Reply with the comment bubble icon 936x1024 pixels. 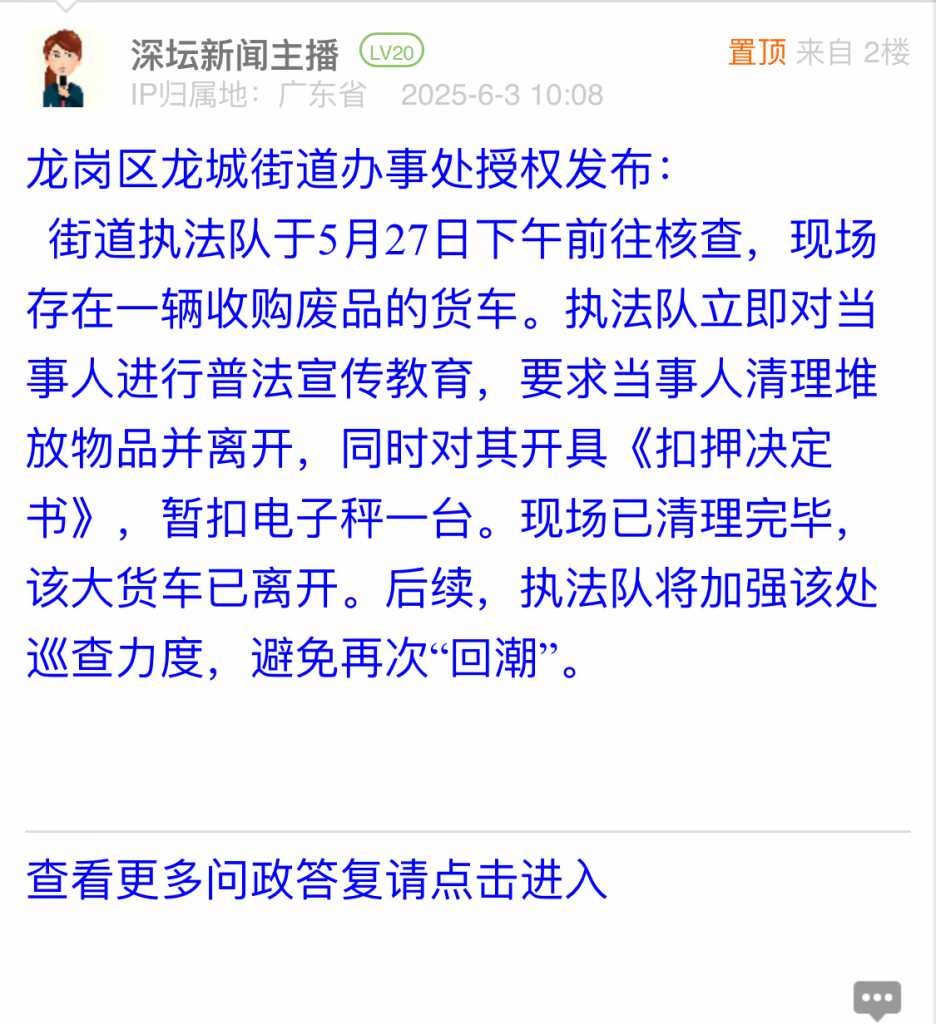point(877,998)
